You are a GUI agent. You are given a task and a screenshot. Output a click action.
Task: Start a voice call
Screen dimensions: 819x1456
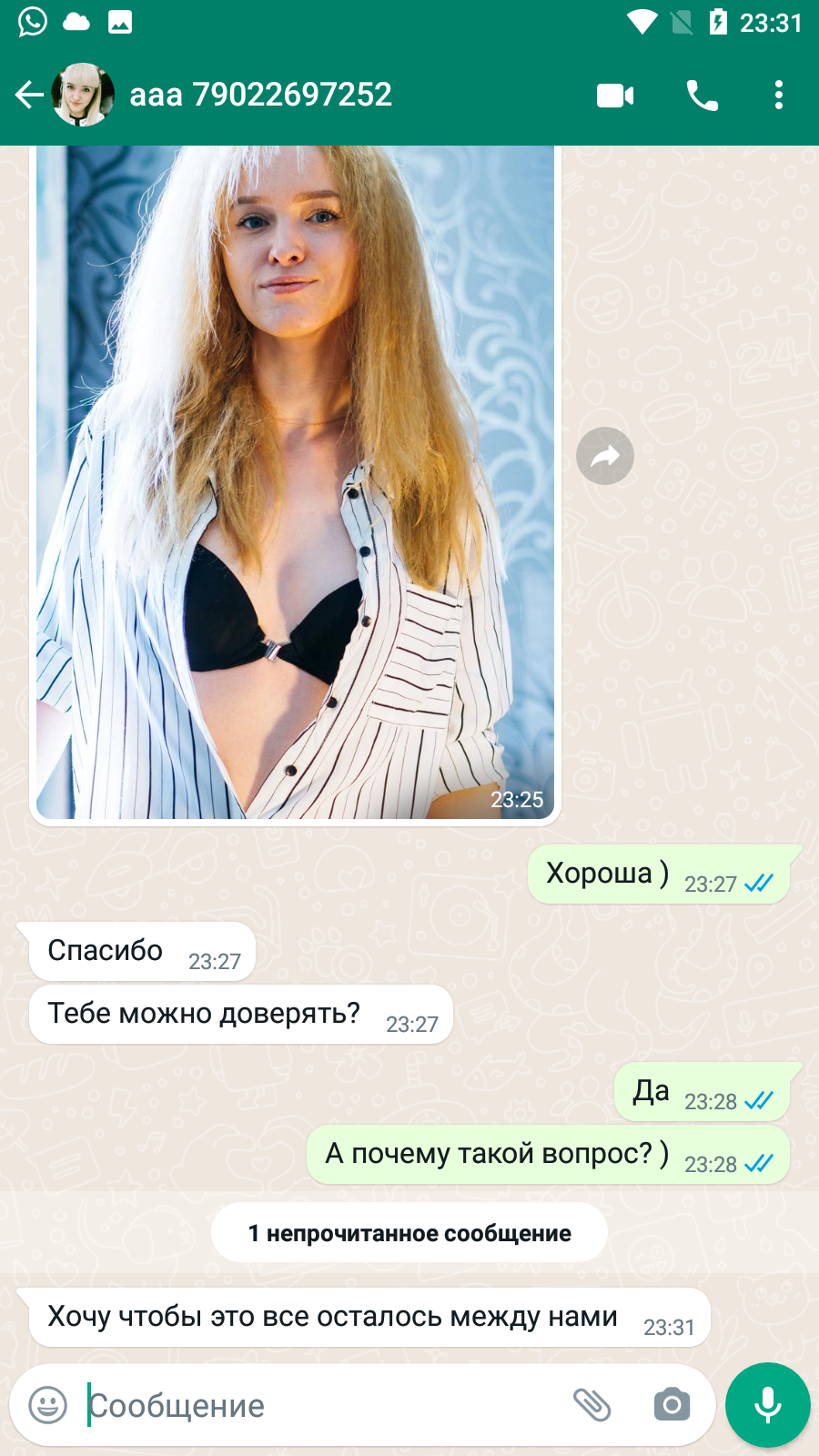point(702,95)
